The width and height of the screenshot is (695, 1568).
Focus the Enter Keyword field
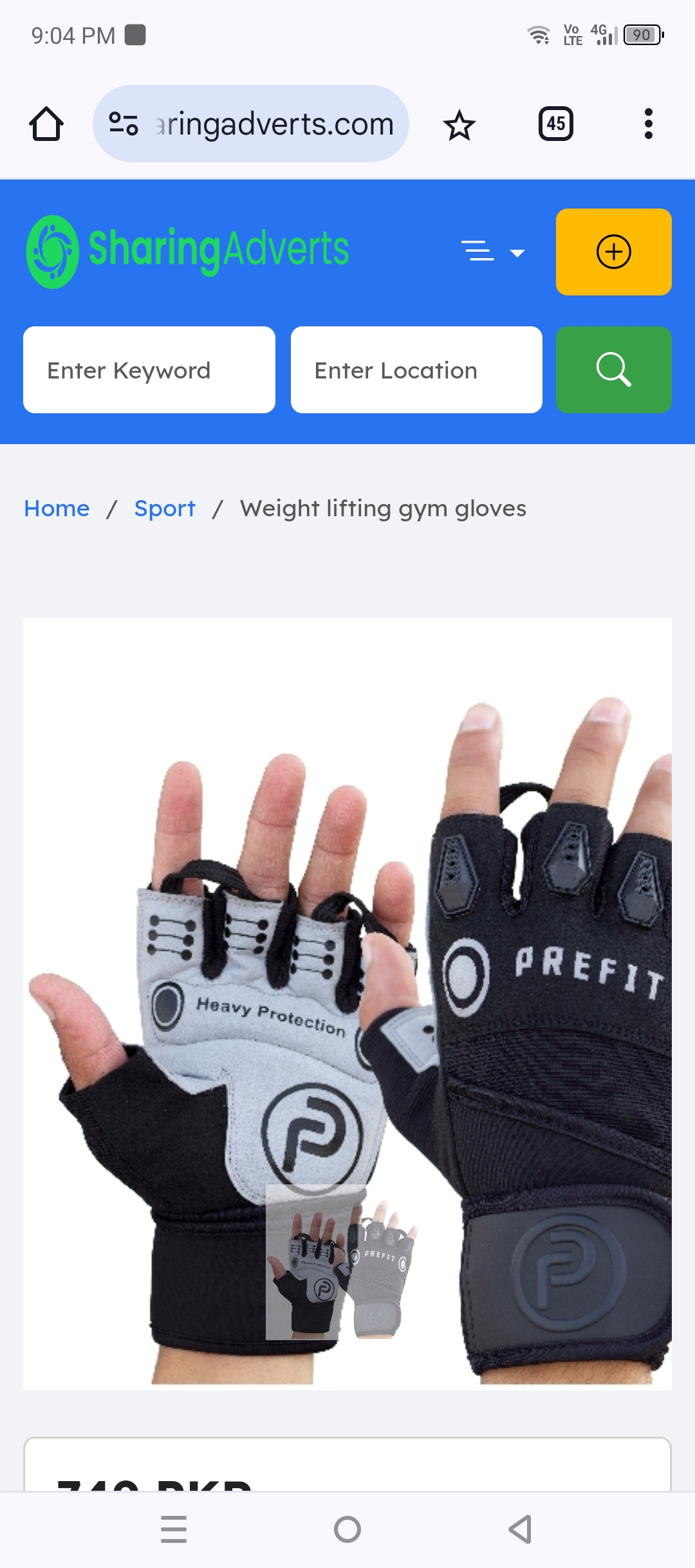149,370
